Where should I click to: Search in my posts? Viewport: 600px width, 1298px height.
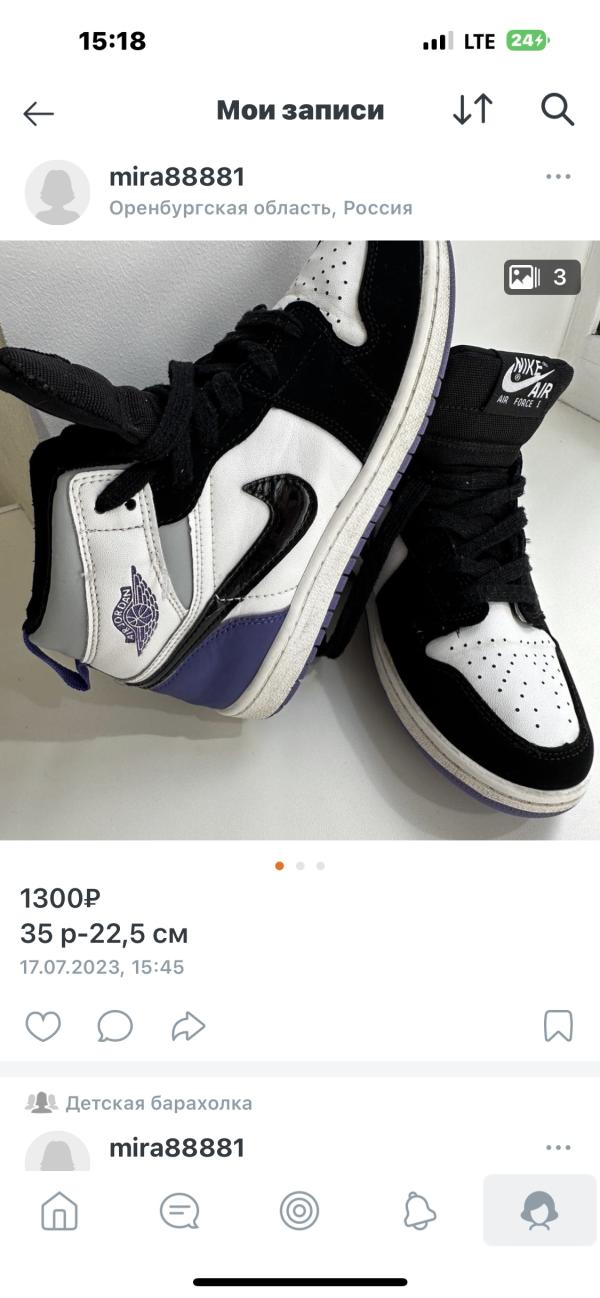(557, 110)
